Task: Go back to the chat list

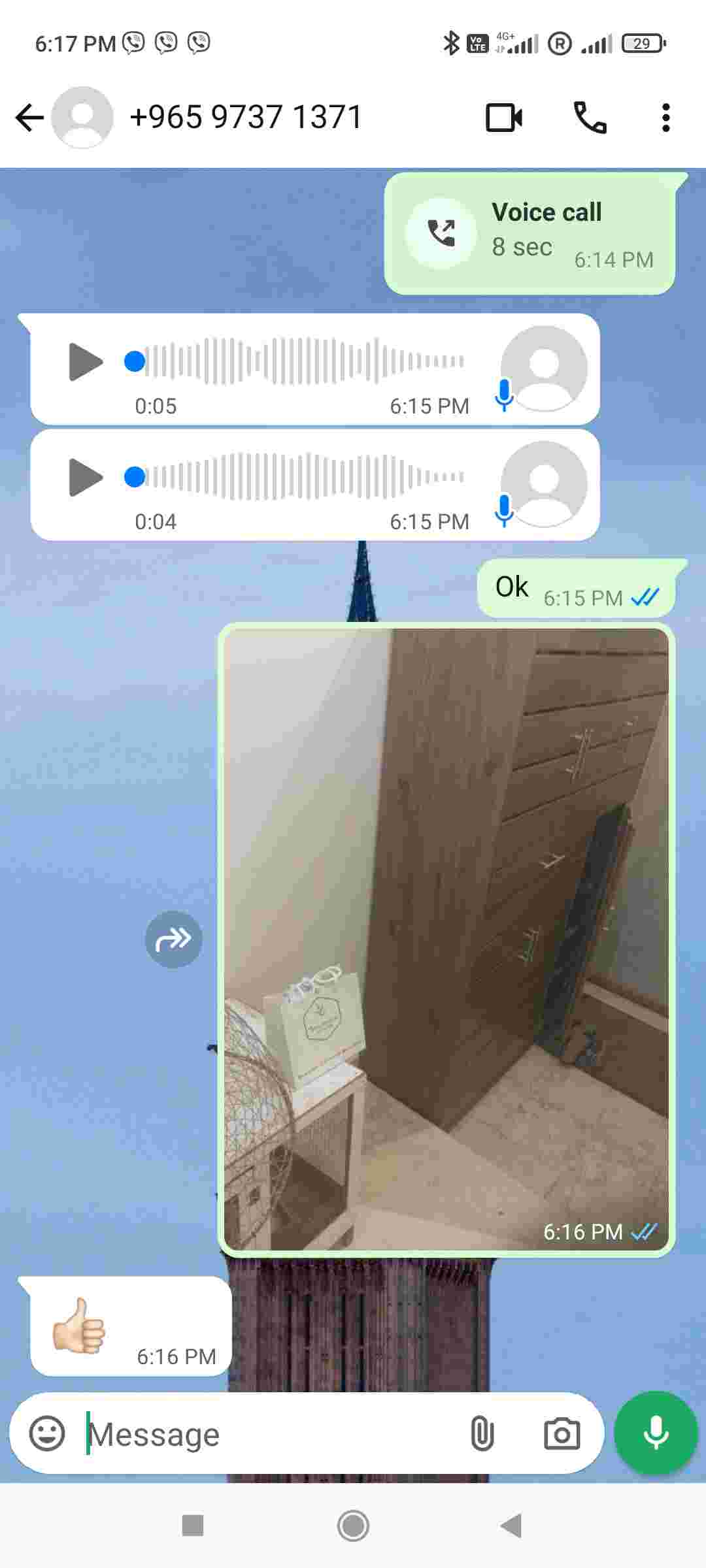Action: click(x=29, y=118)
